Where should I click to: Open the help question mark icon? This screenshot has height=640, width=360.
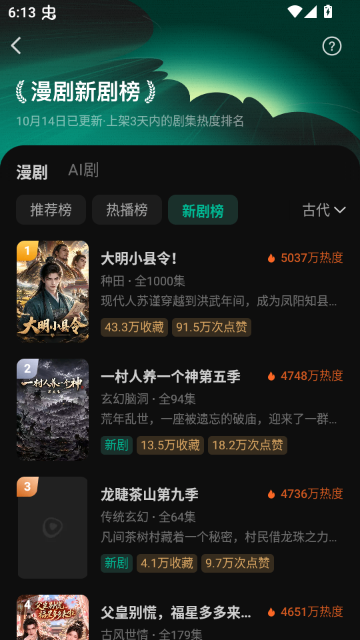(x=332, y=46)
